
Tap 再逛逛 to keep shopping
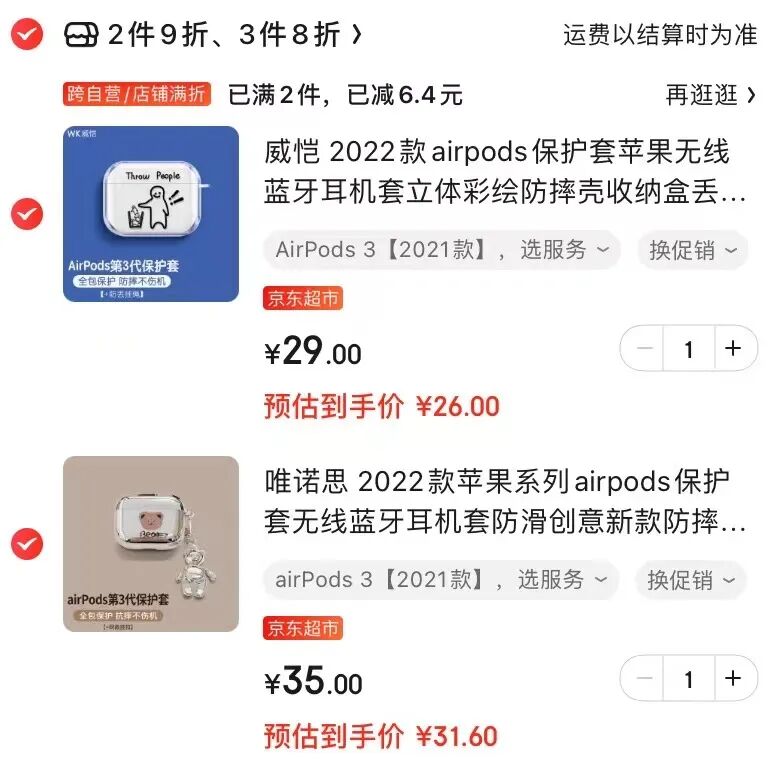711,95
